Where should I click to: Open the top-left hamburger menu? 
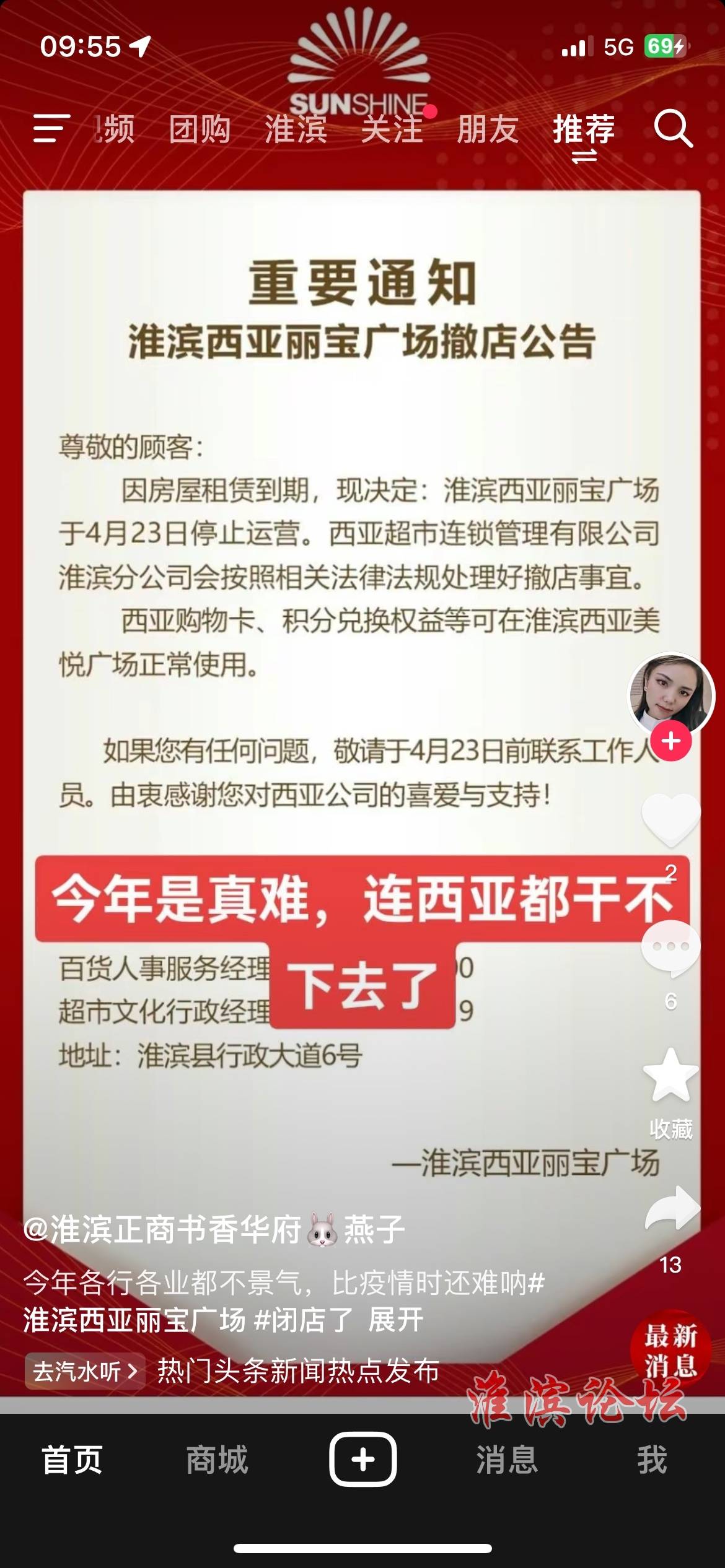[x=51, y=129]
